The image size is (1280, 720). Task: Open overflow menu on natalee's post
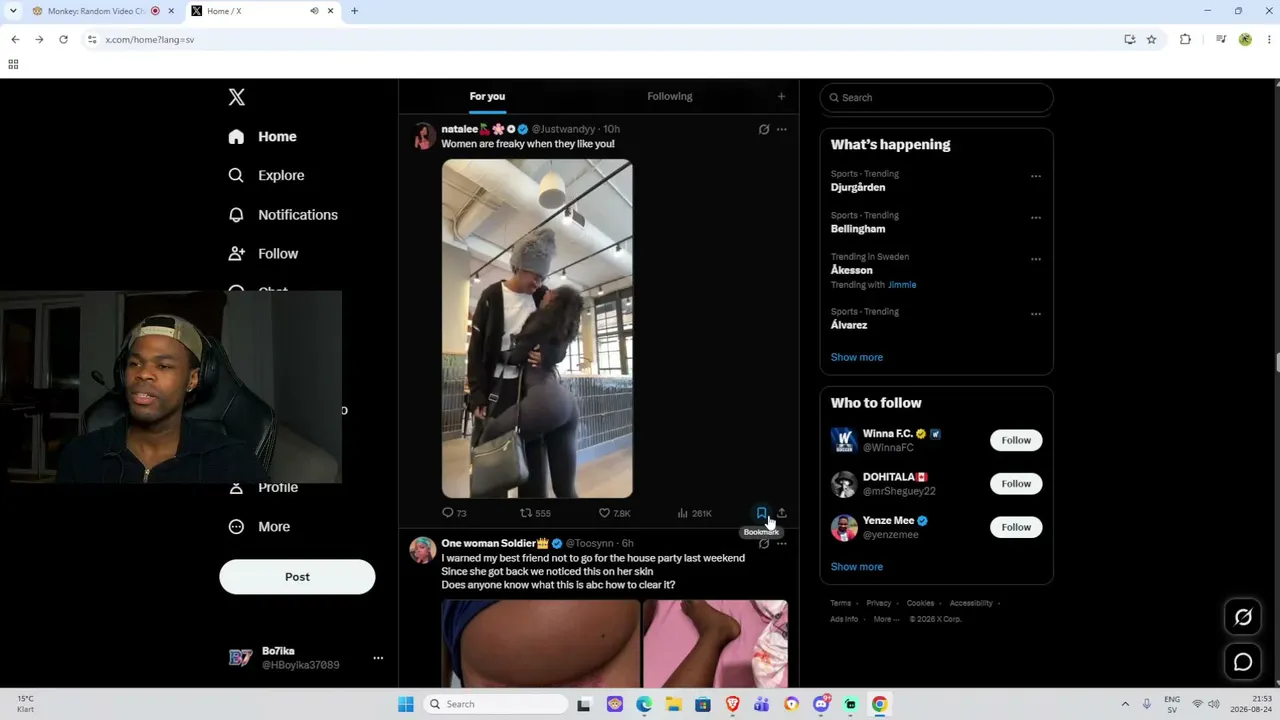point(782,129)
